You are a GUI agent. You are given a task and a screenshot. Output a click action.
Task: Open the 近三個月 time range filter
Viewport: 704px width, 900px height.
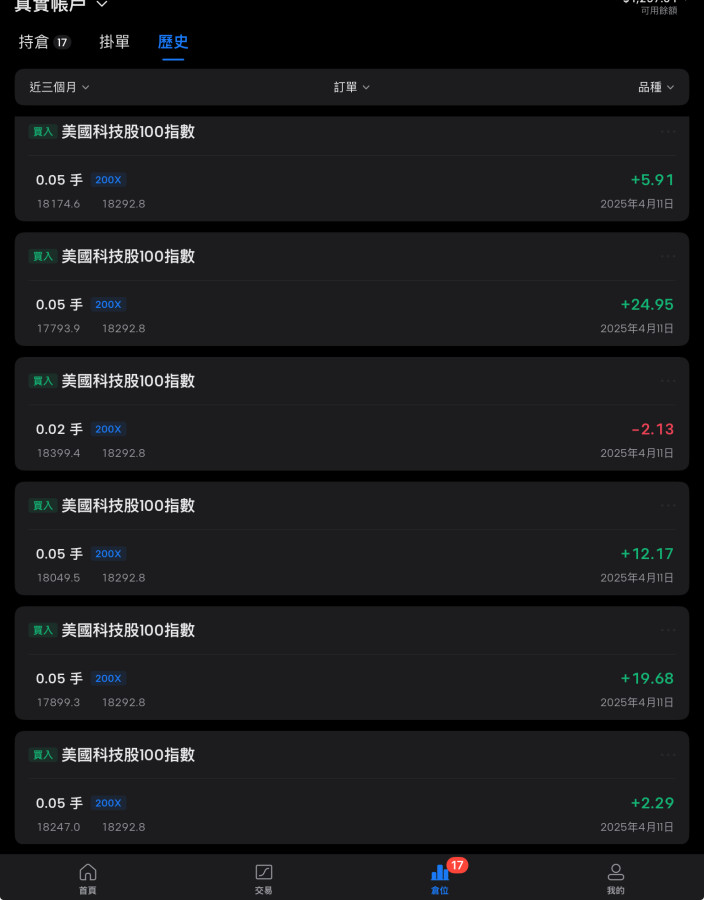click(59, 87)
